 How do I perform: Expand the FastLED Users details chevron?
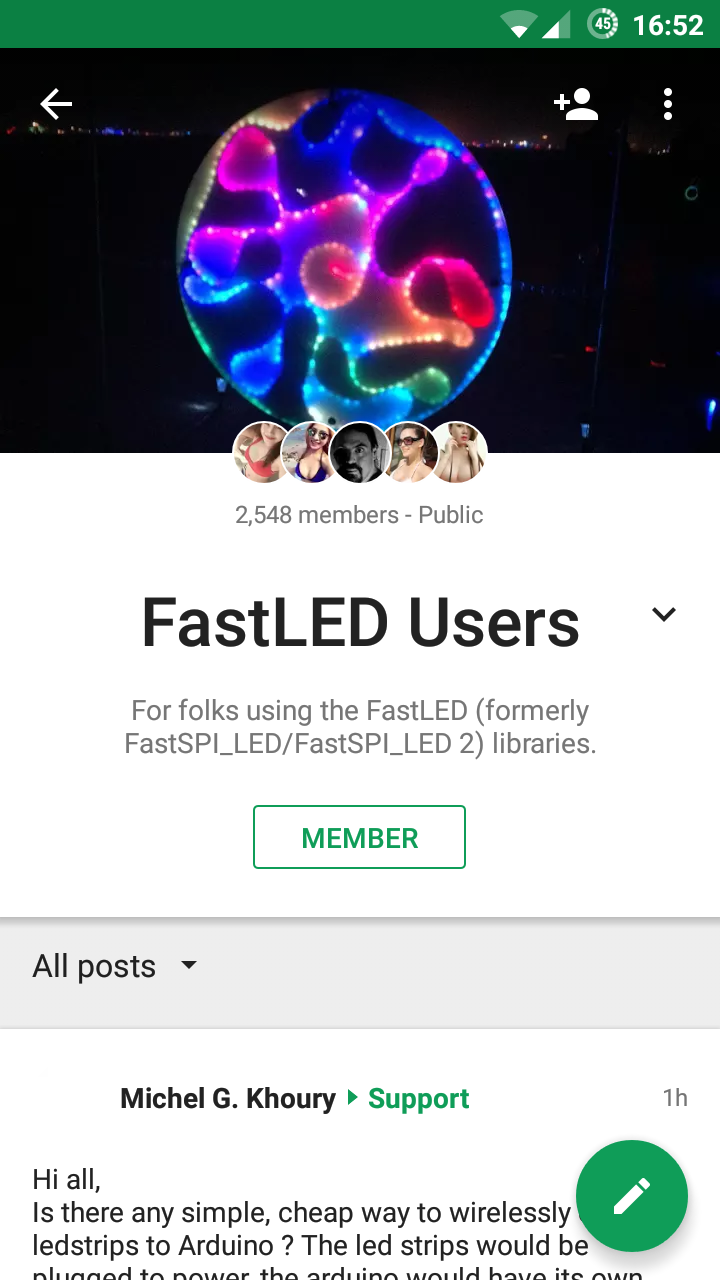click(x=664, y=614)
